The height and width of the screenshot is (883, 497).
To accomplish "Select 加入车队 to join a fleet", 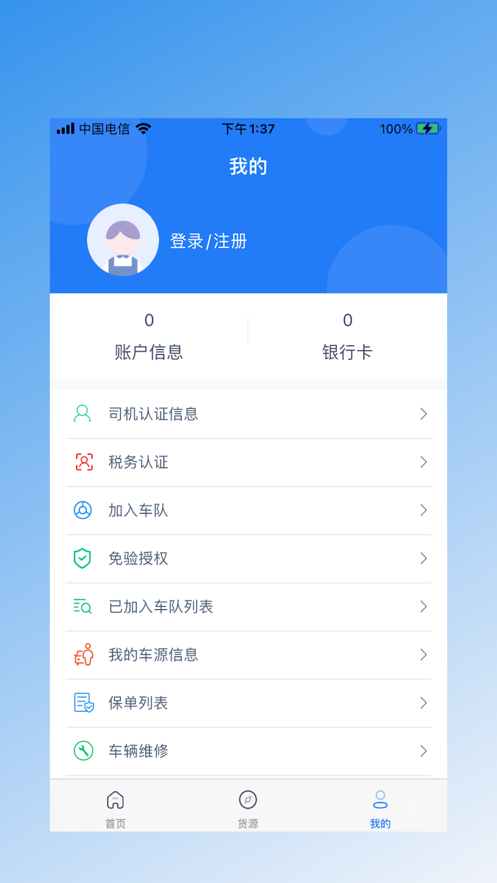I will (248, 510).
